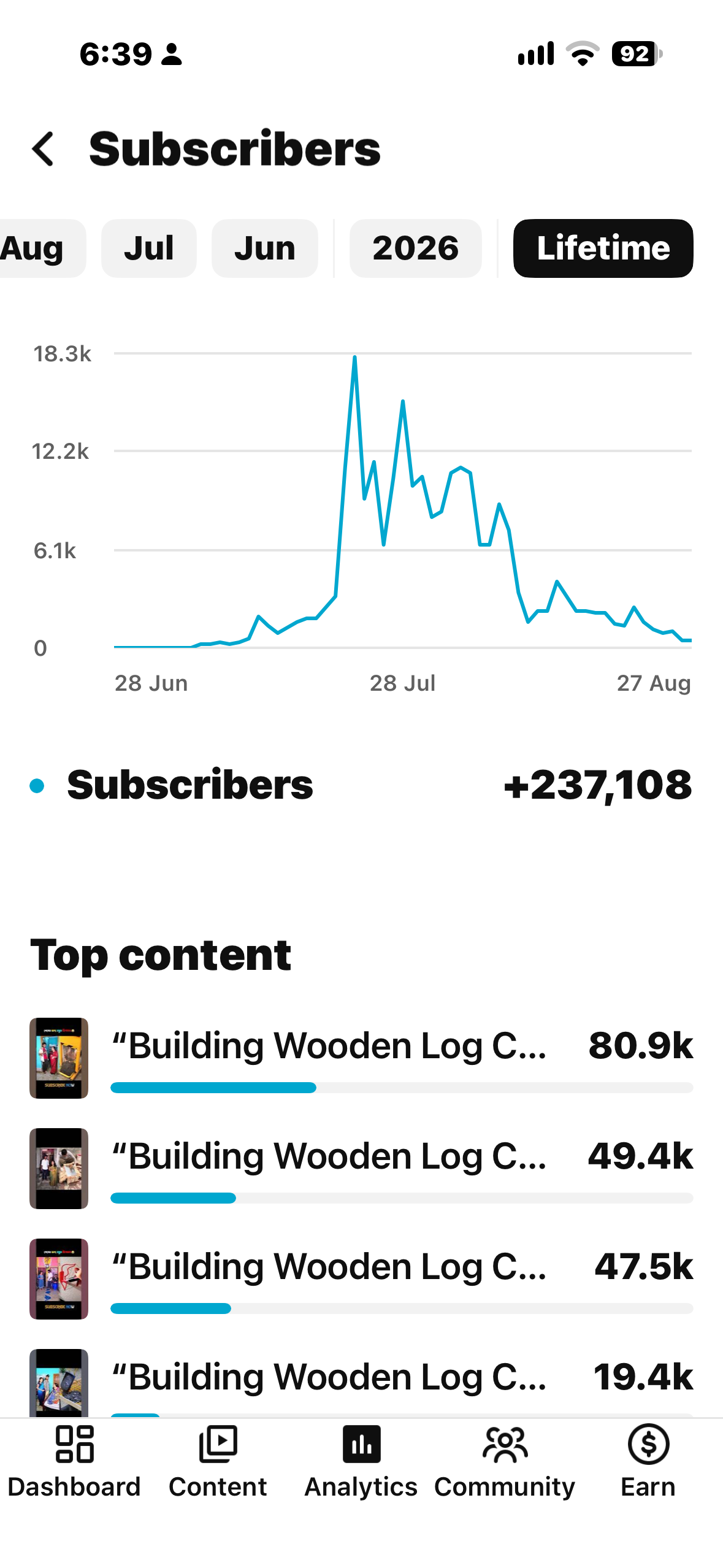
Task: Open the top content item with 19.4k
Action: 362,1383
